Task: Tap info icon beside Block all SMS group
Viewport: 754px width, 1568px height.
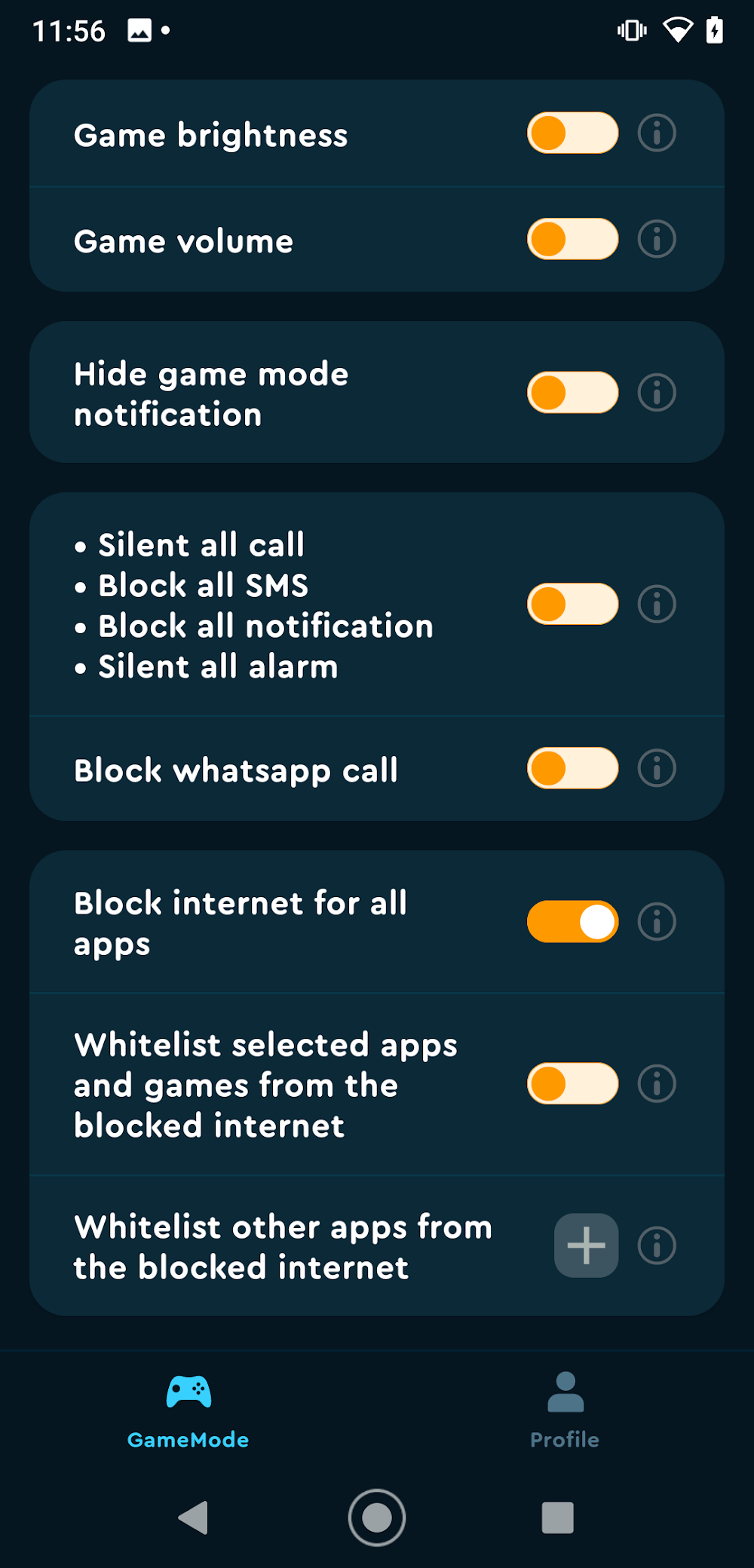Action: click(657, 605)
